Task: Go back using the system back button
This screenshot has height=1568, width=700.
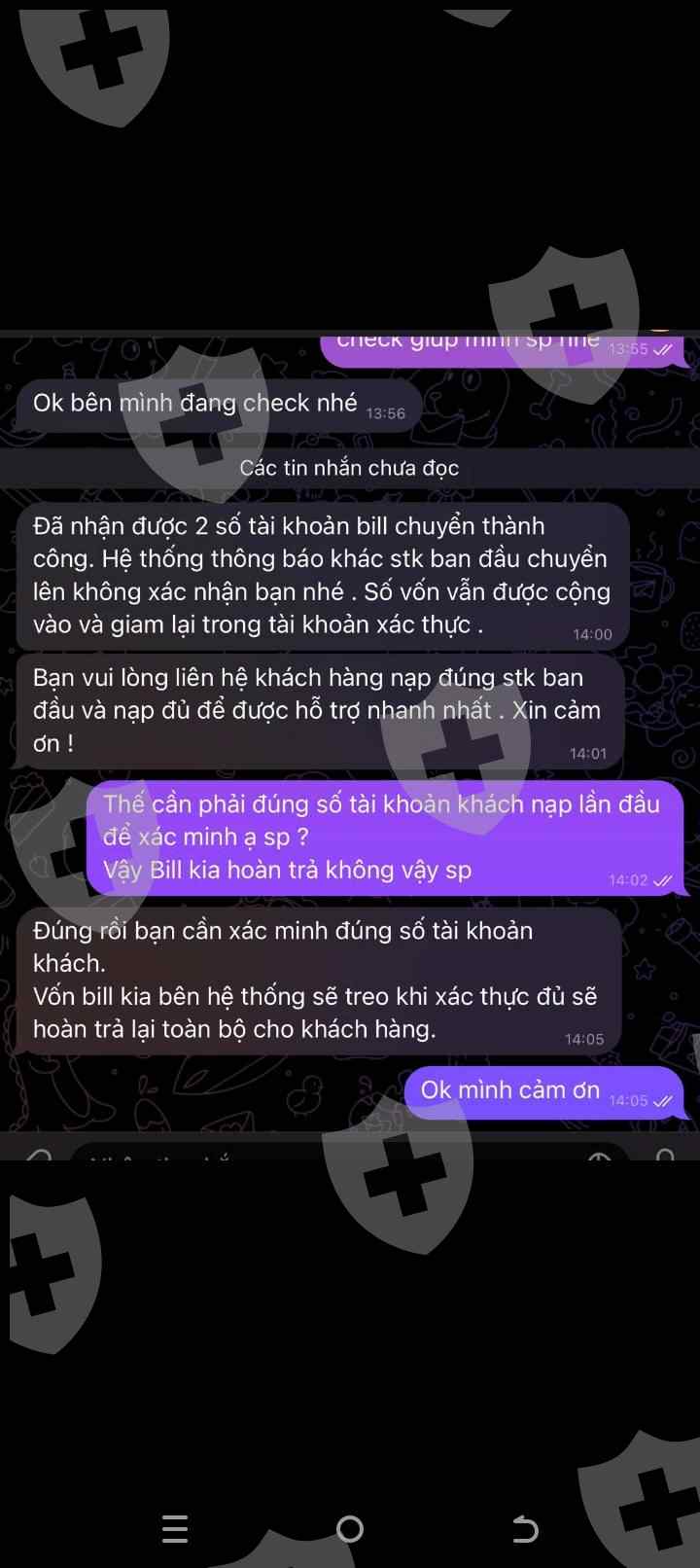Action: click(525, 1529)
